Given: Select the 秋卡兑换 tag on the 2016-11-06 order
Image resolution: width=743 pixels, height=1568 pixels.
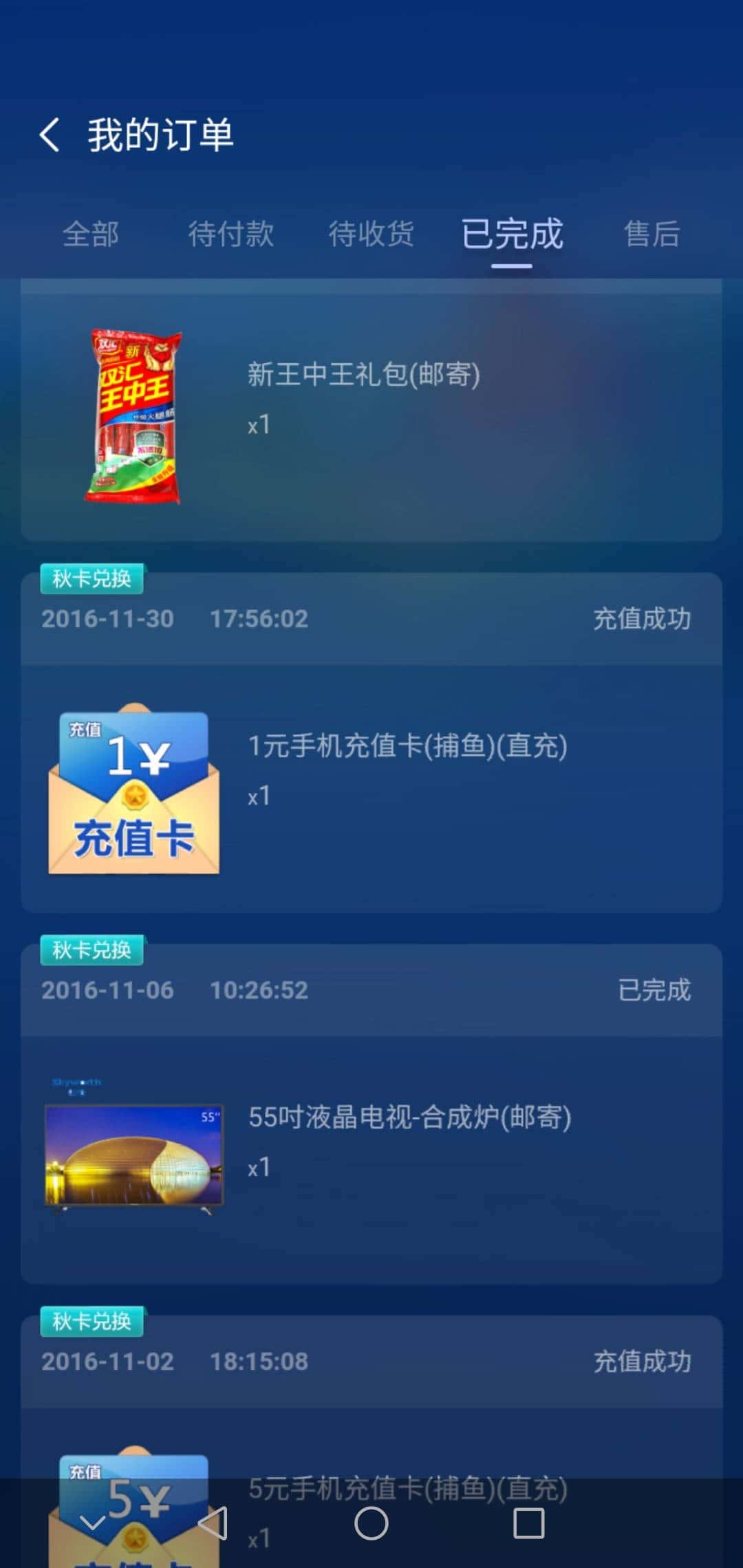Looking at the screenshot, I should click(x=91, y=950).
